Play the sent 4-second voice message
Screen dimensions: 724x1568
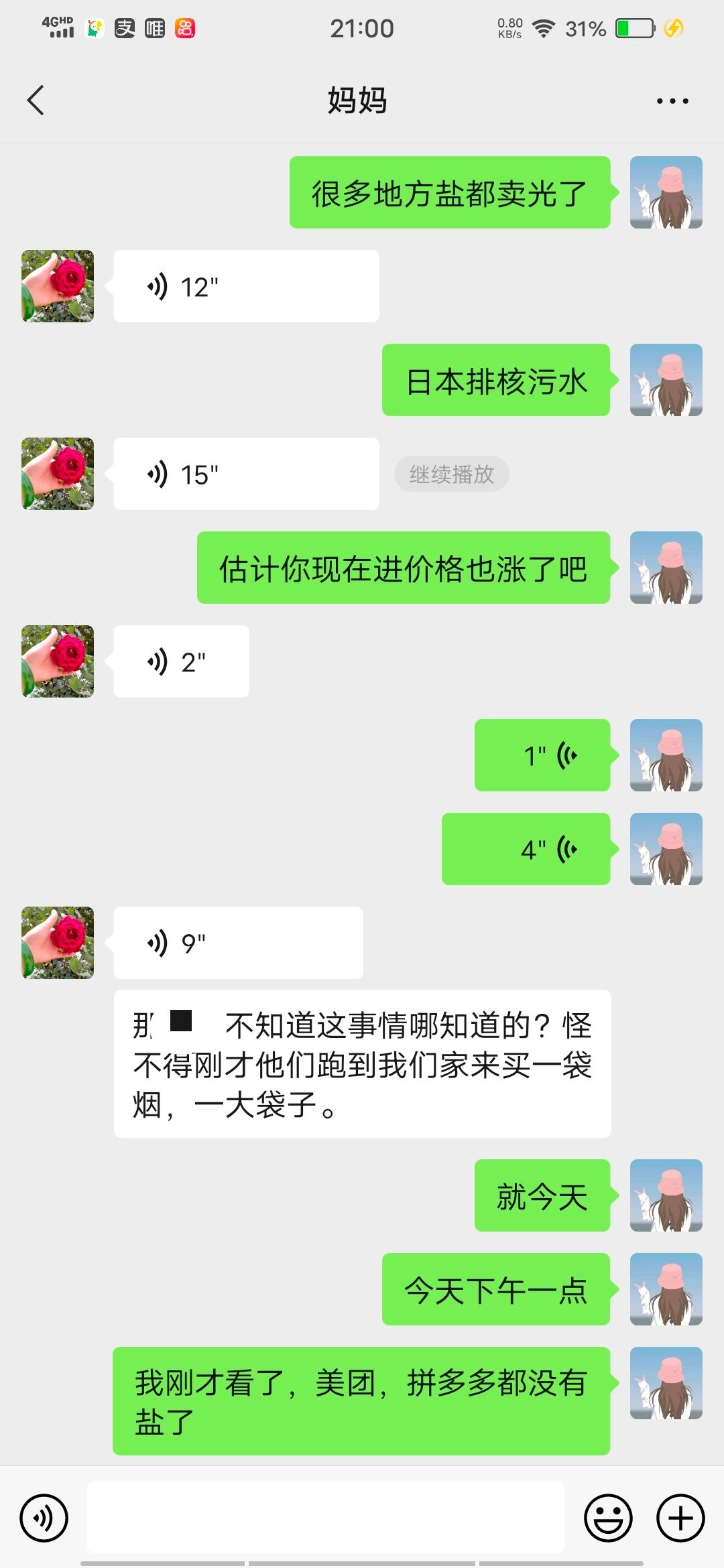(x=526, y=850)
